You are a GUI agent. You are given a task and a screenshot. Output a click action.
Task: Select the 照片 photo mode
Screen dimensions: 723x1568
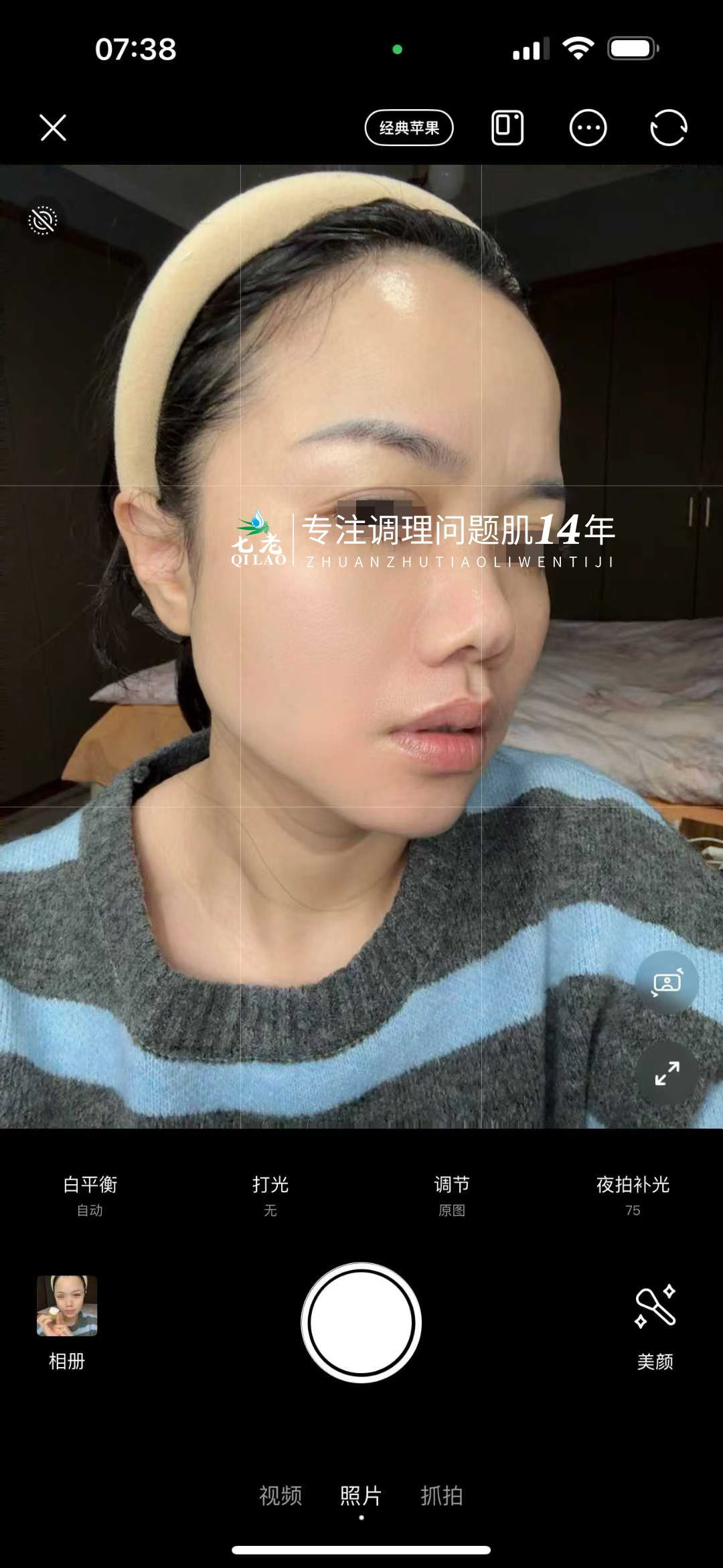pyautogui.click(x=361, y=1495)
